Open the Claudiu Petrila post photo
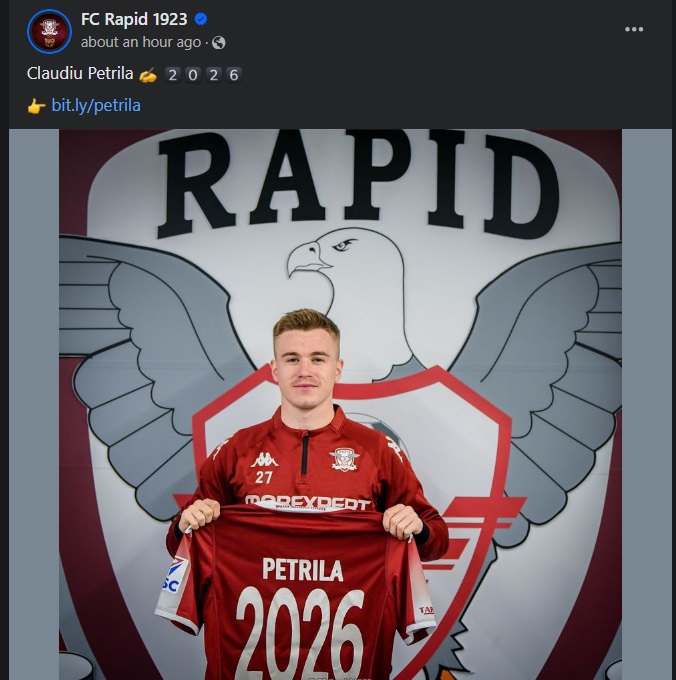This screenshot has width=676, height=680. pyautogui.click(x=340, y=404)
